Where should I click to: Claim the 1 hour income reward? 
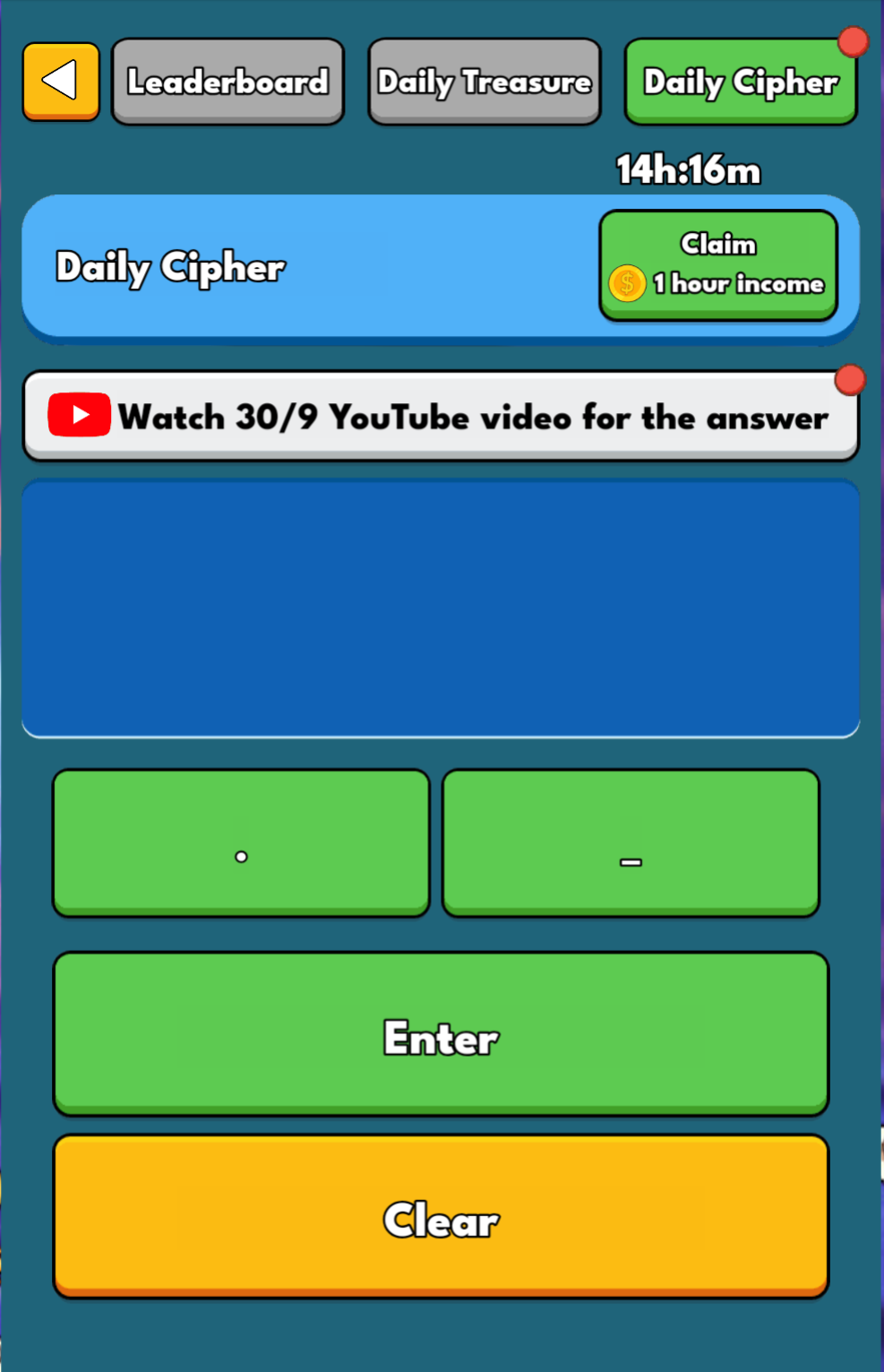click(718, 263)
